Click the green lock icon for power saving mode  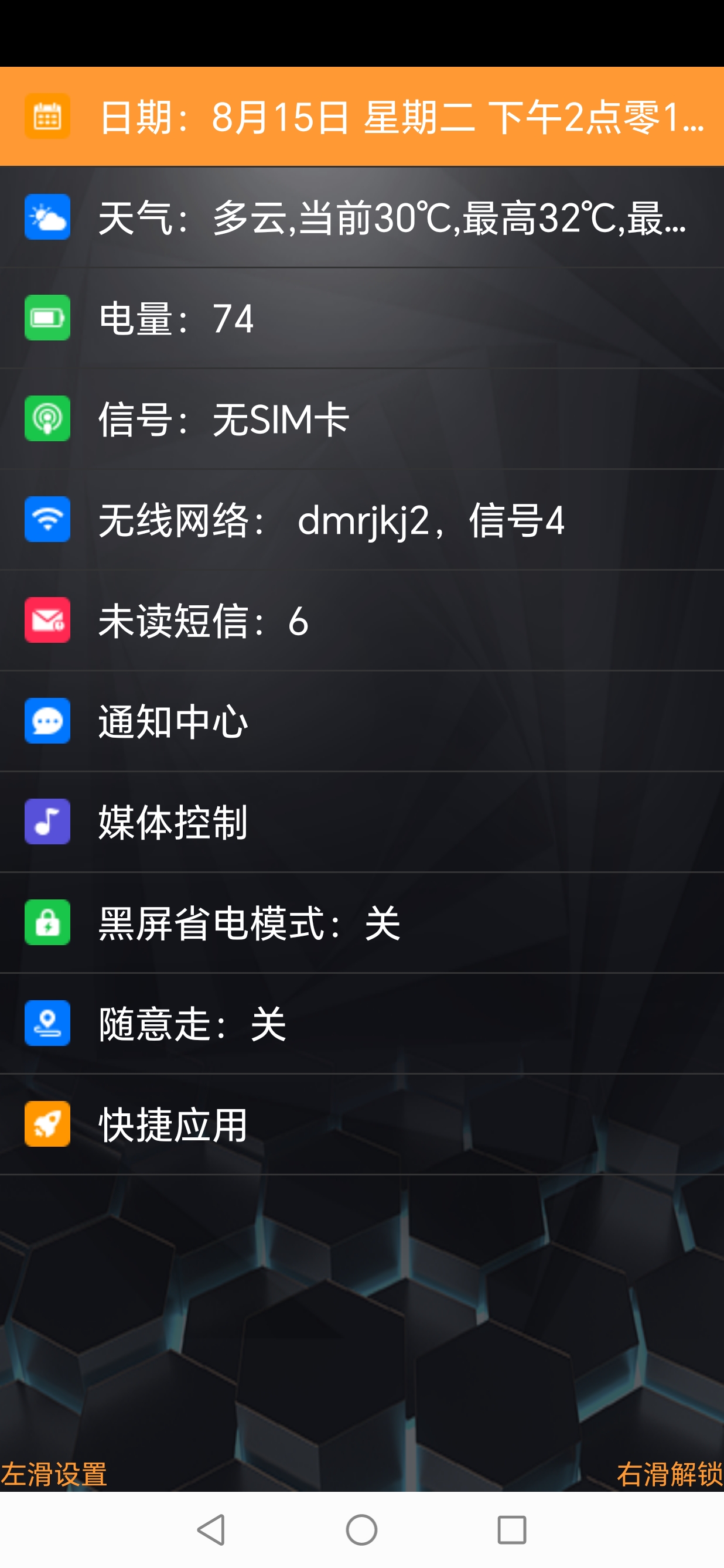coord(47,923)
